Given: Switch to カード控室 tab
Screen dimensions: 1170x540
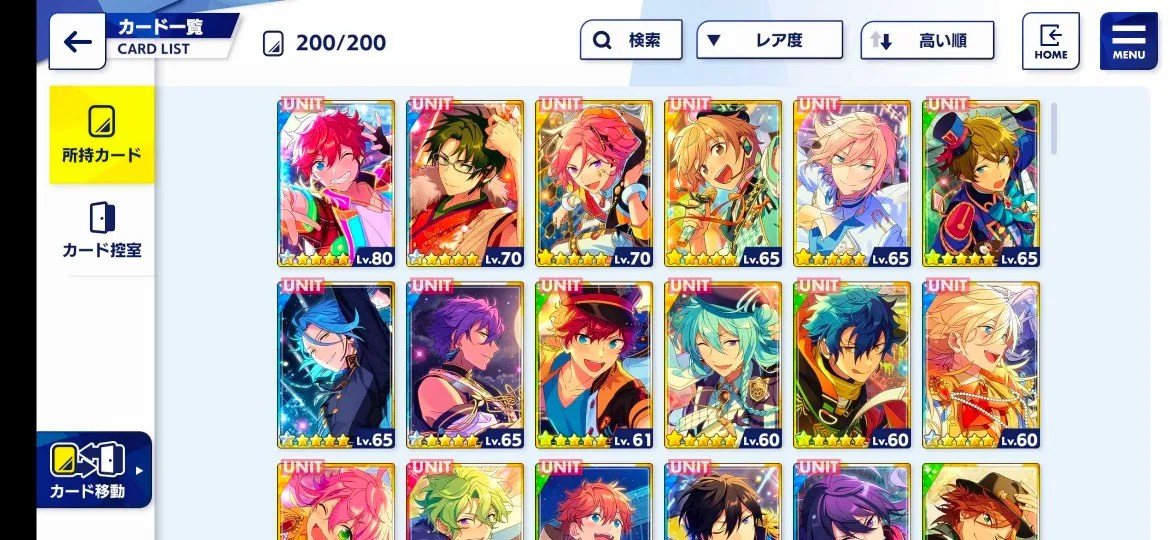Looking at the screenshot, I should point(101,230).
